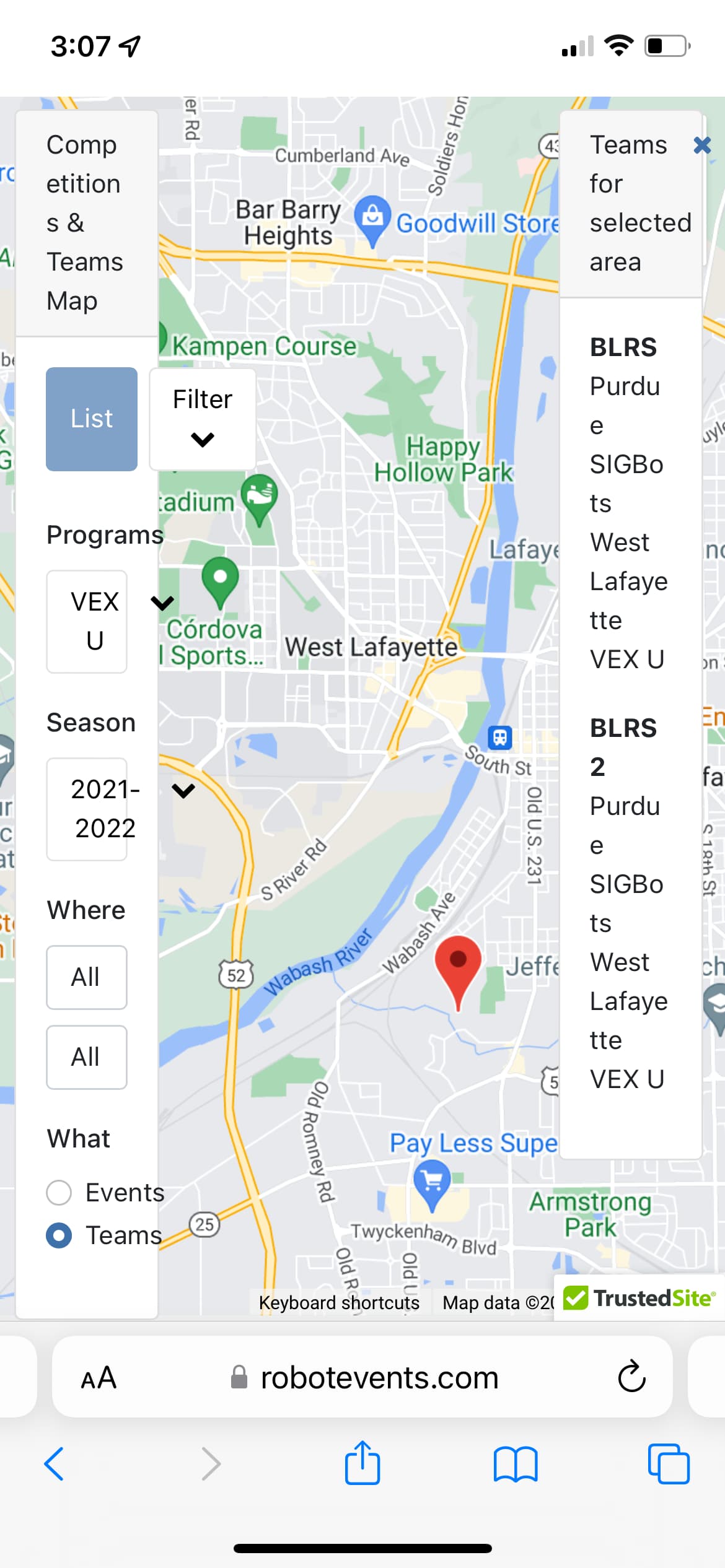Open the AA text size menu
The width and height of the screenshot is (725, 1568).
tap(99, 1378)
